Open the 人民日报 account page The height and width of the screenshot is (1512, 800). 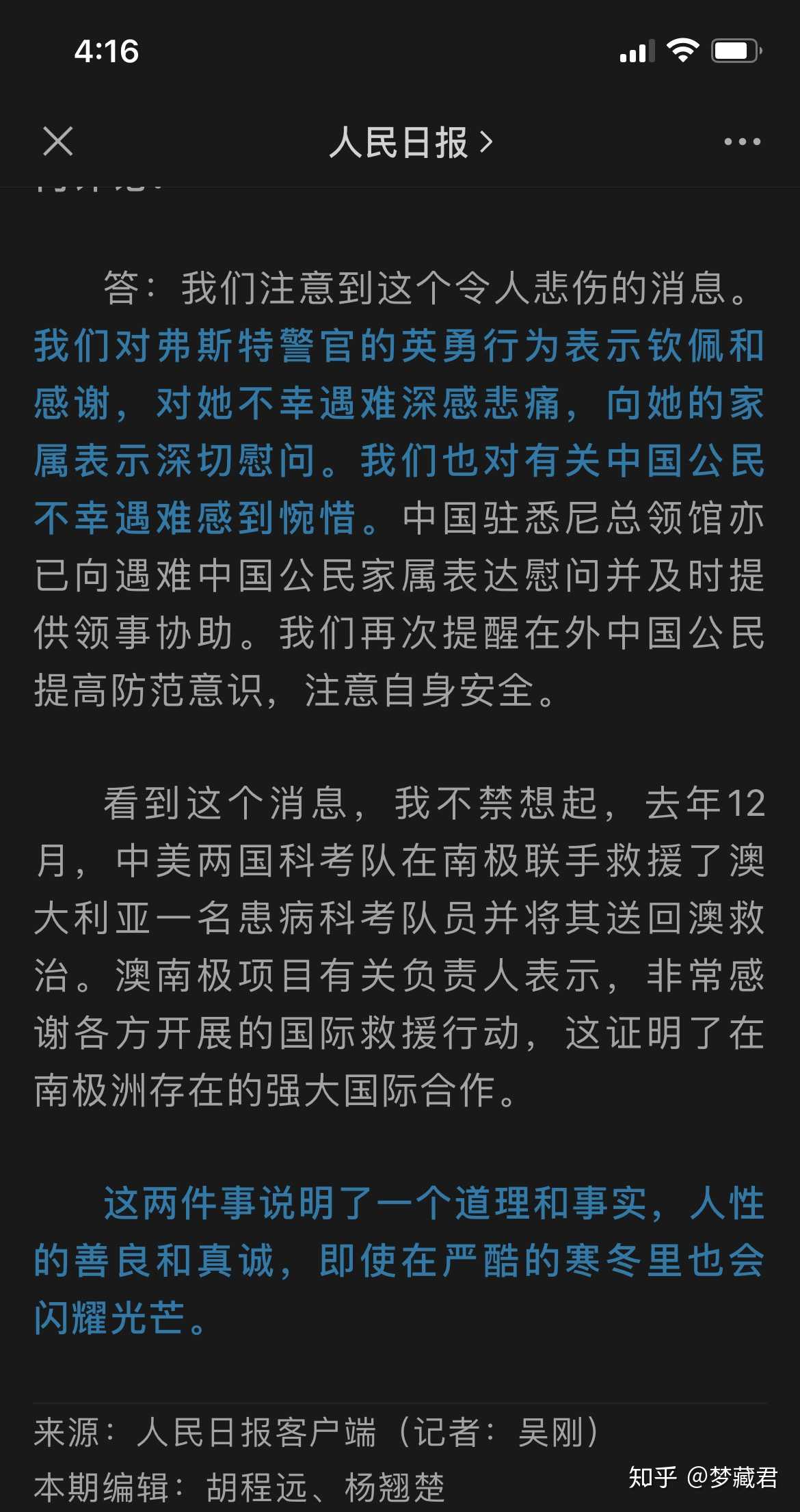[x=410, y=142]
